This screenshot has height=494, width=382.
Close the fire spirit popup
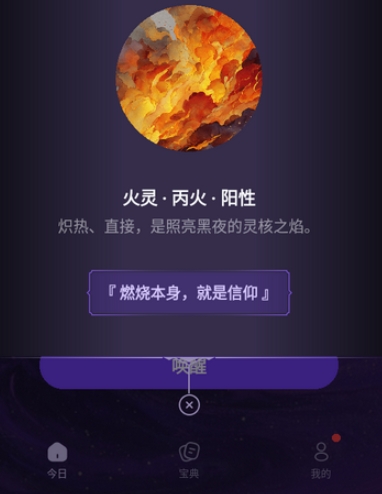point(189,405)
